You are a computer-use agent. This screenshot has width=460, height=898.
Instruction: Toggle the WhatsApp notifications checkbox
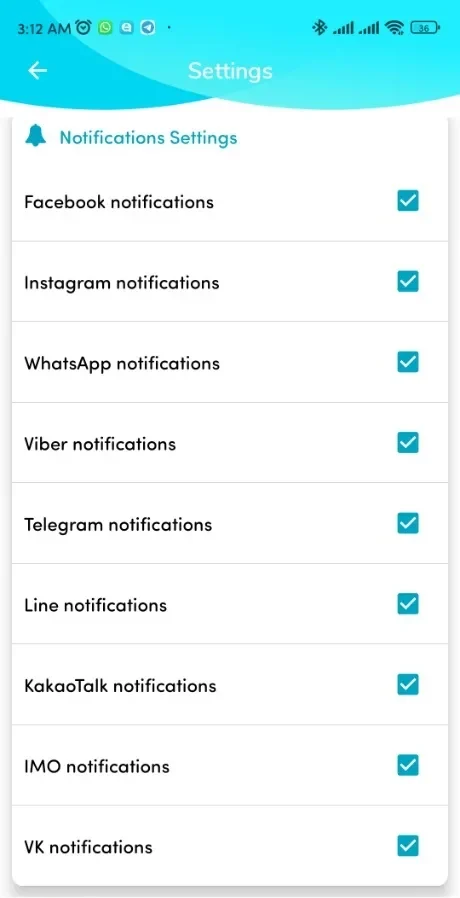[x=408, y=362]
